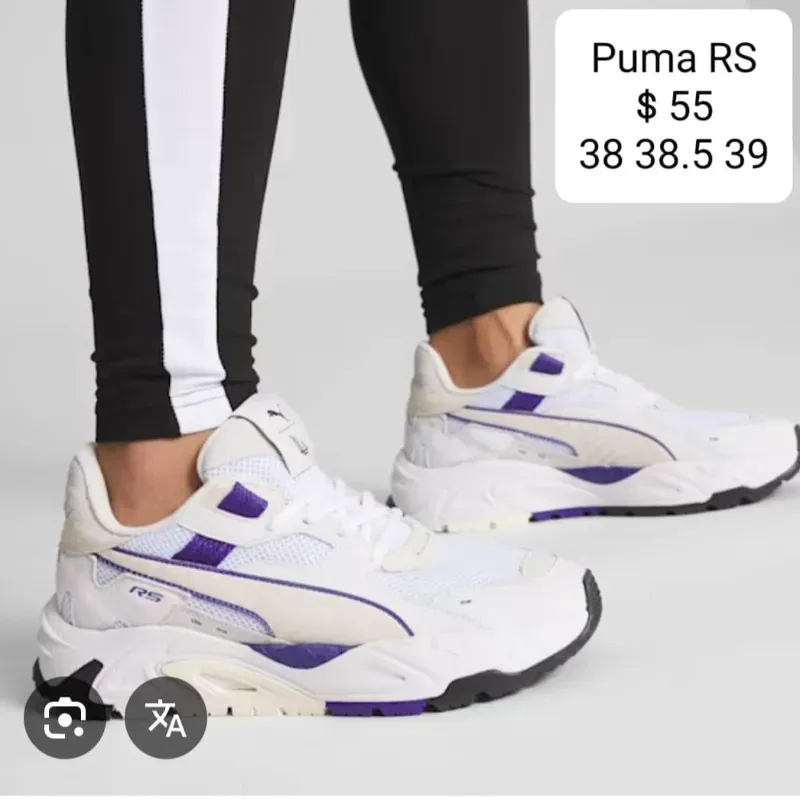
Task: Translate text in the image
Action: (x=167, y=718)
